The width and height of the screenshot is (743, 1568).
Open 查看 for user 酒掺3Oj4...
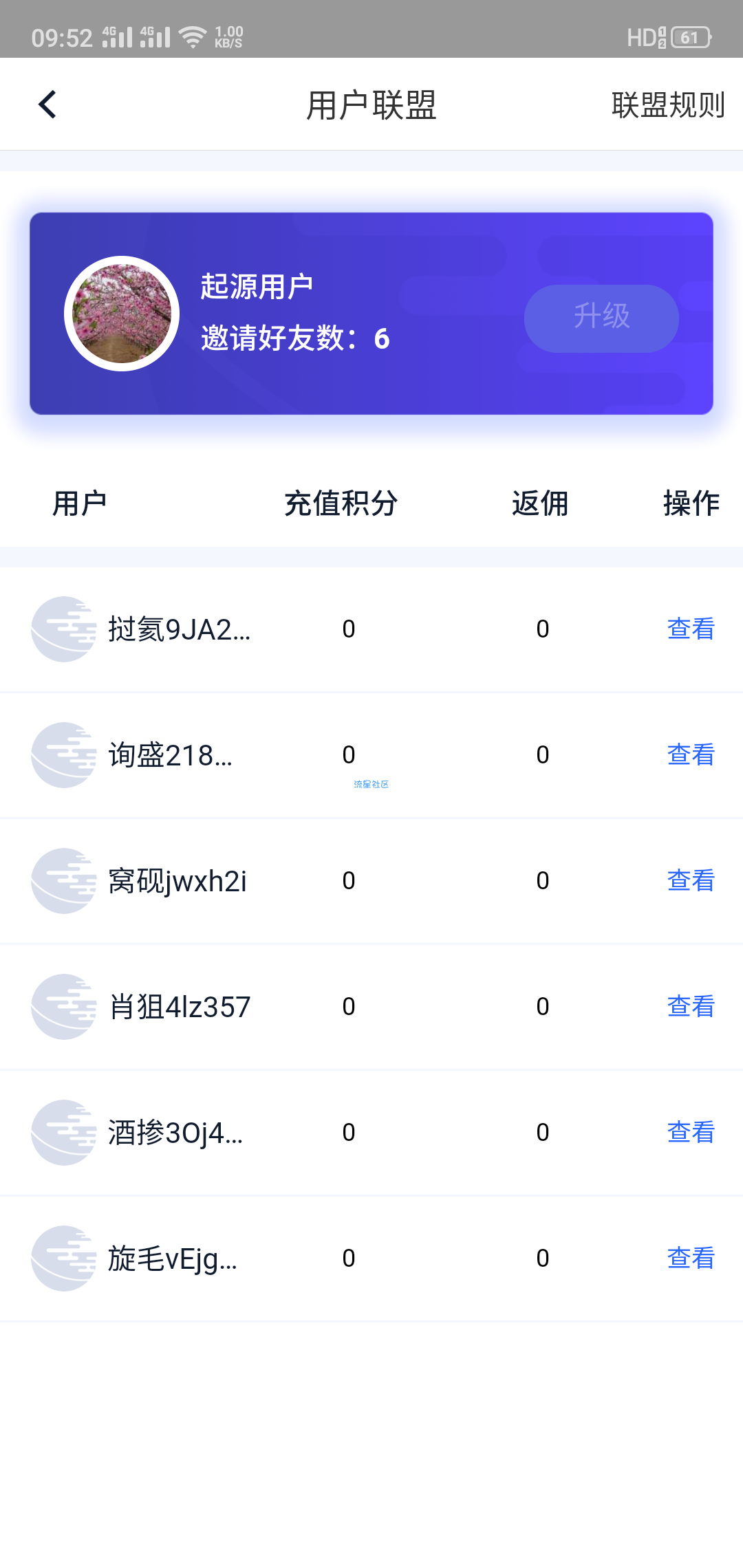(x=691, y=1132)
